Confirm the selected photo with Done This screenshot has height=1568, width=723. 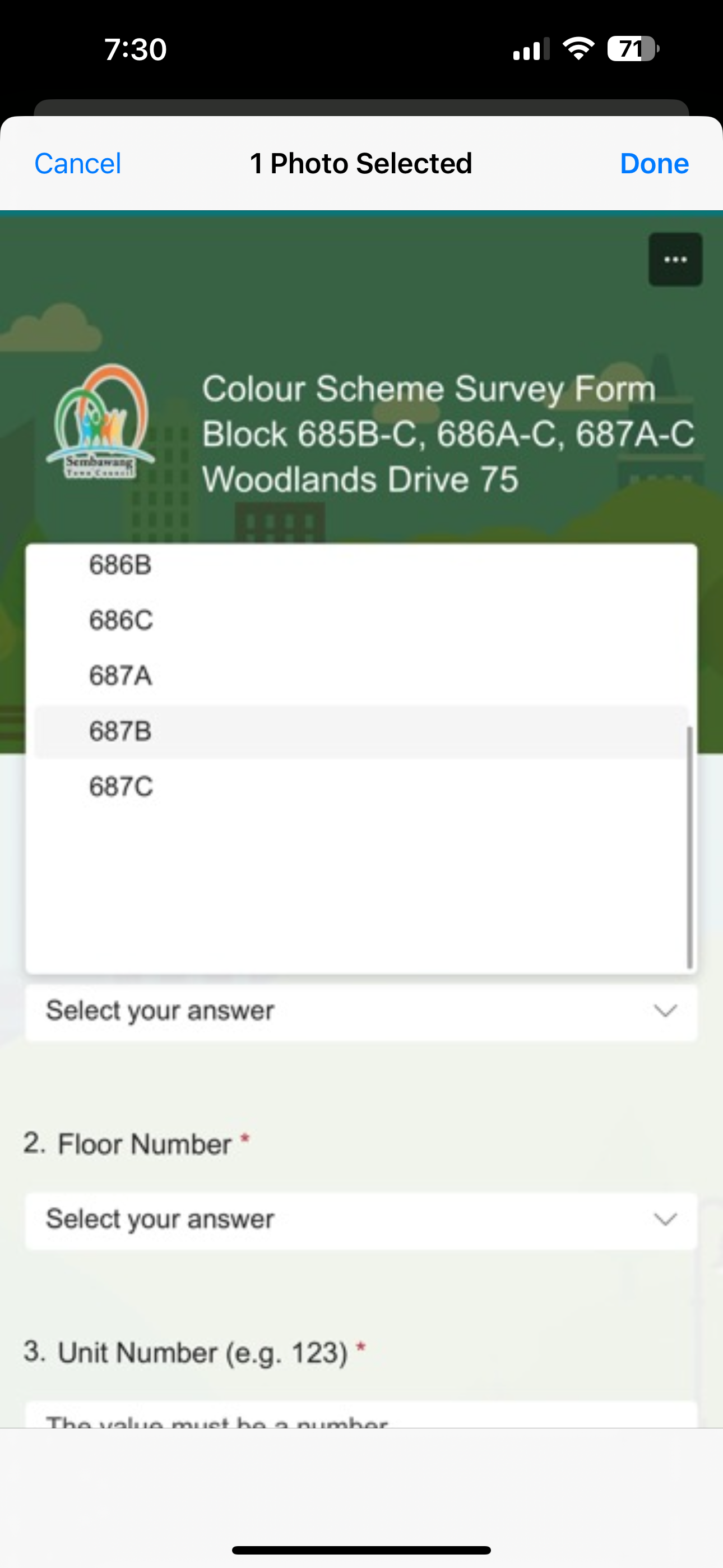click(654, 164)
